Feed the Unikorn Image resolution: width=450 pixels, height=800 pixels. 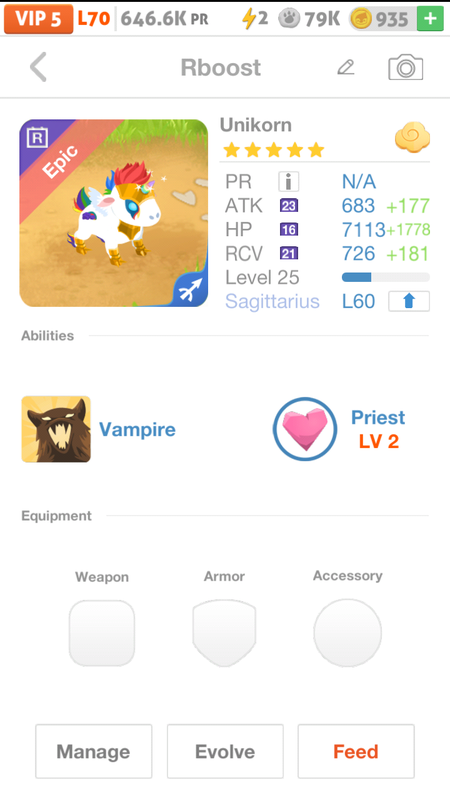356,752
